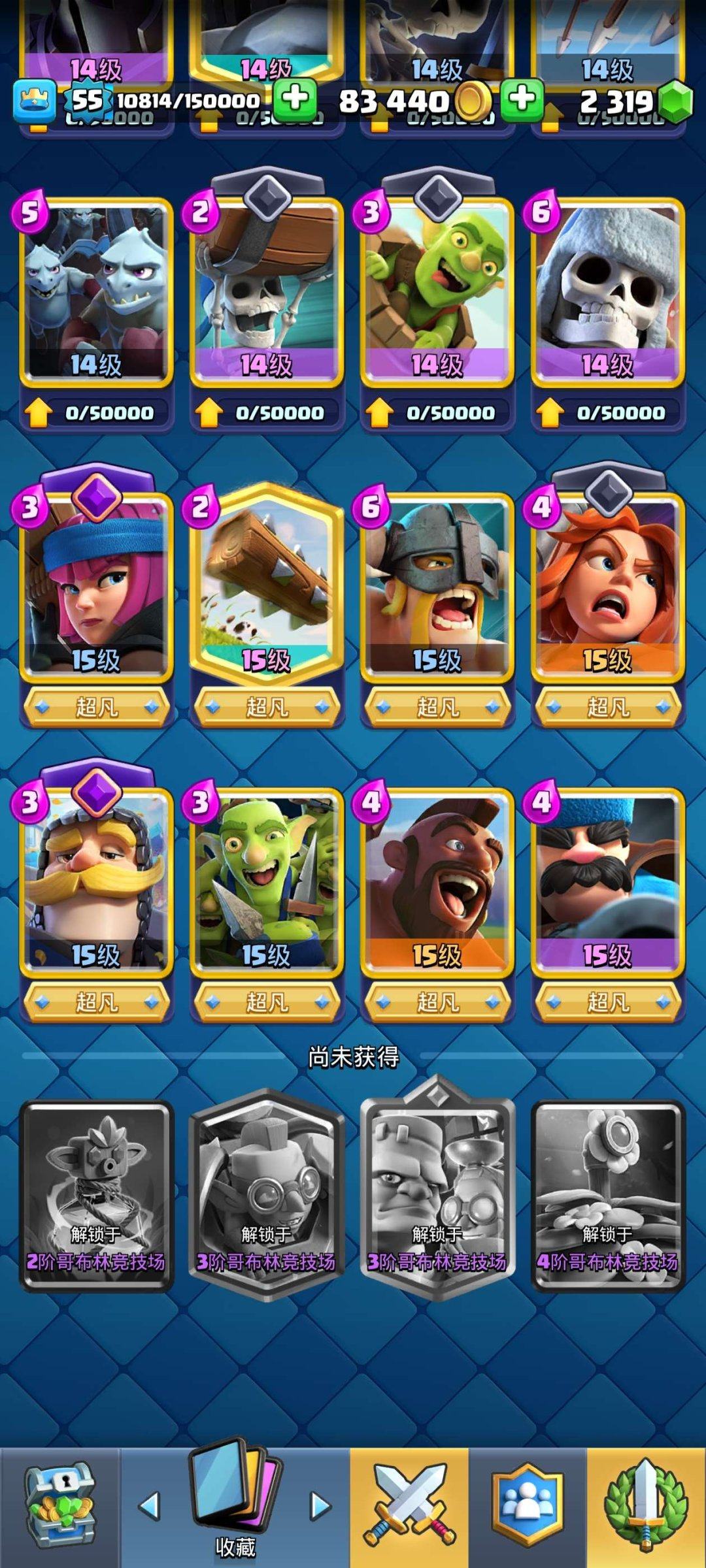View locked flower card from 4阶哥布林竞技场
706x1568 pixels.
[608, 1196]
